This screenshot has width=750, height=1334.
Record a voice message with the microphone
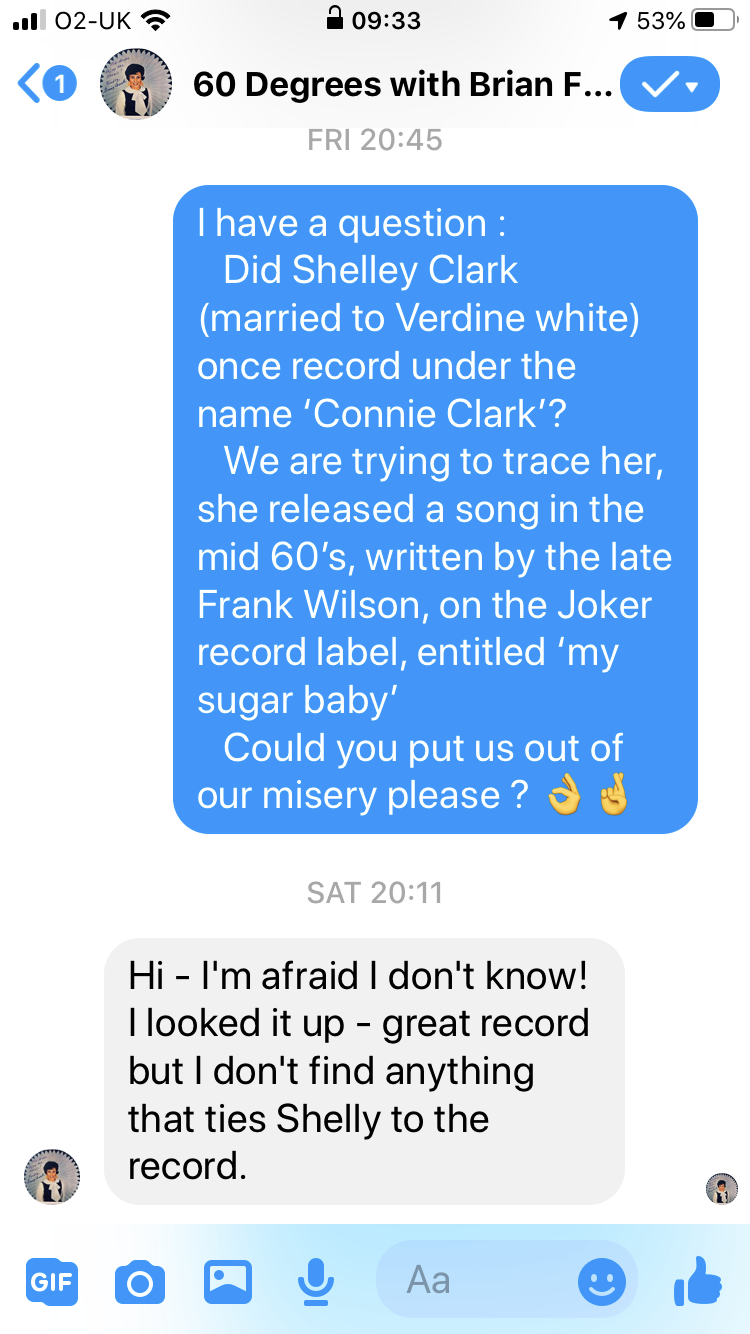coord(316,1282)
